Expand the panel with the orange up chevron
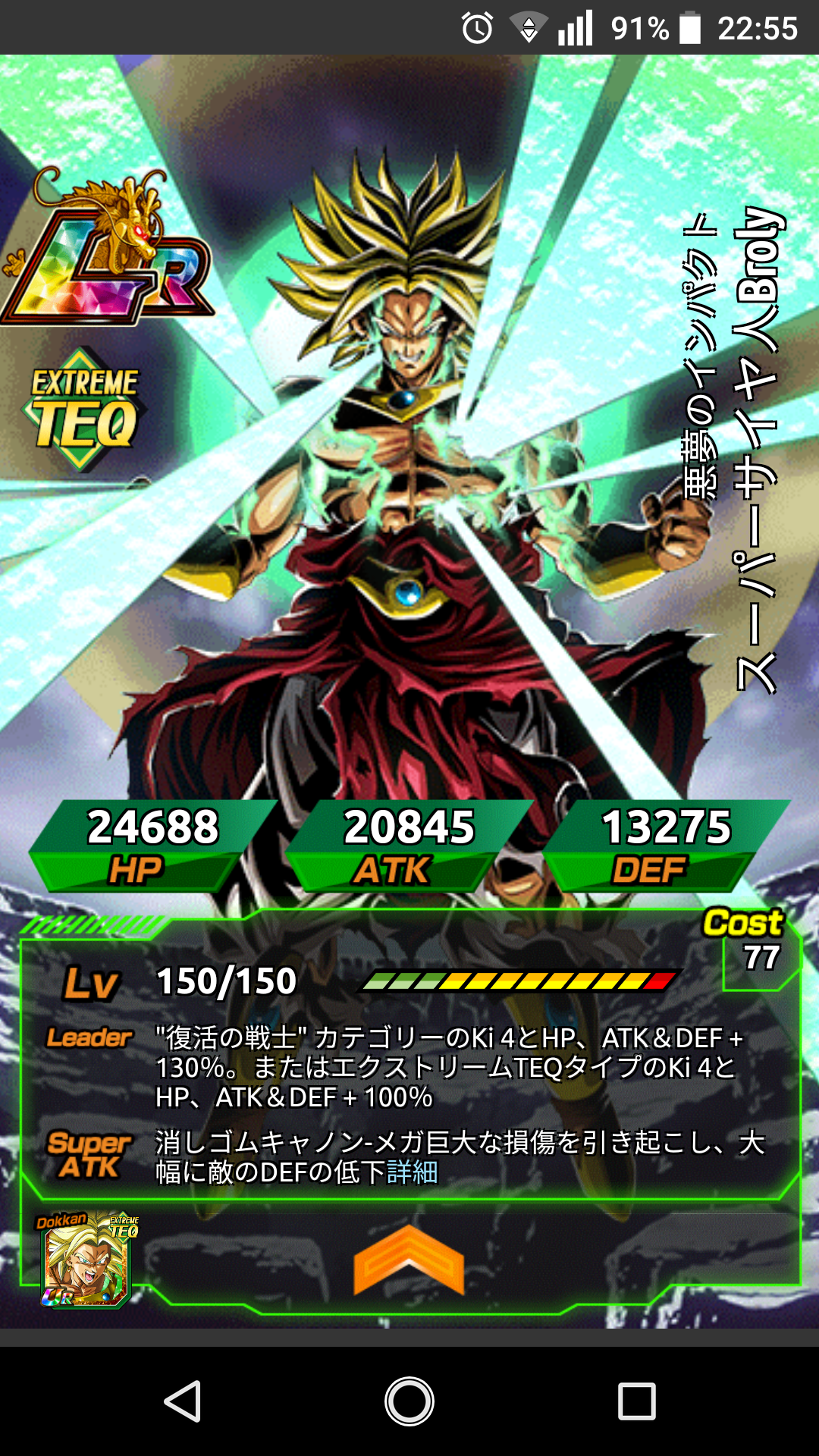819x1456 pixels. tap(409, 1260)
